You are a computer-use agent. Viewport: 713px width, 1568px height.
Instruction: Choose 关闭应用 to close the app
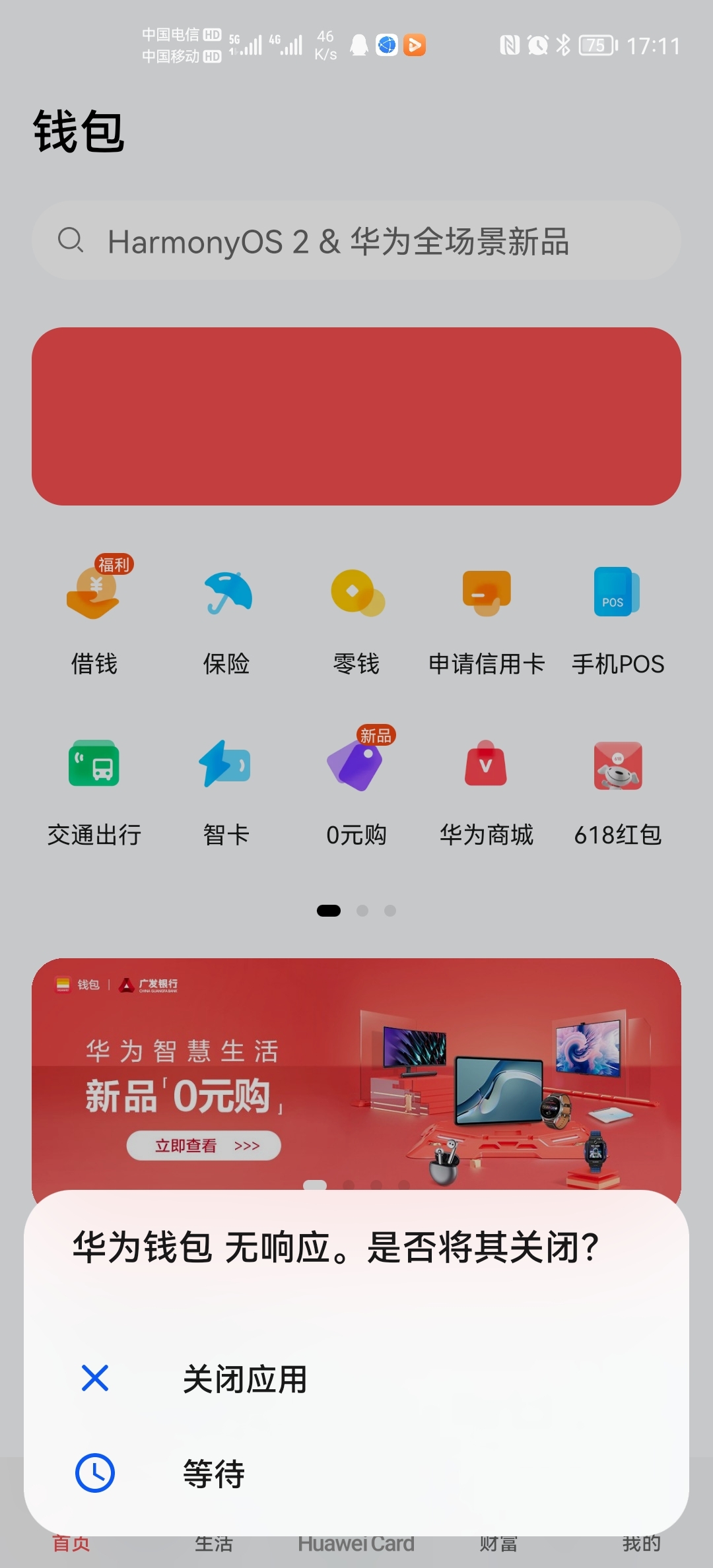pos(246,1378)
